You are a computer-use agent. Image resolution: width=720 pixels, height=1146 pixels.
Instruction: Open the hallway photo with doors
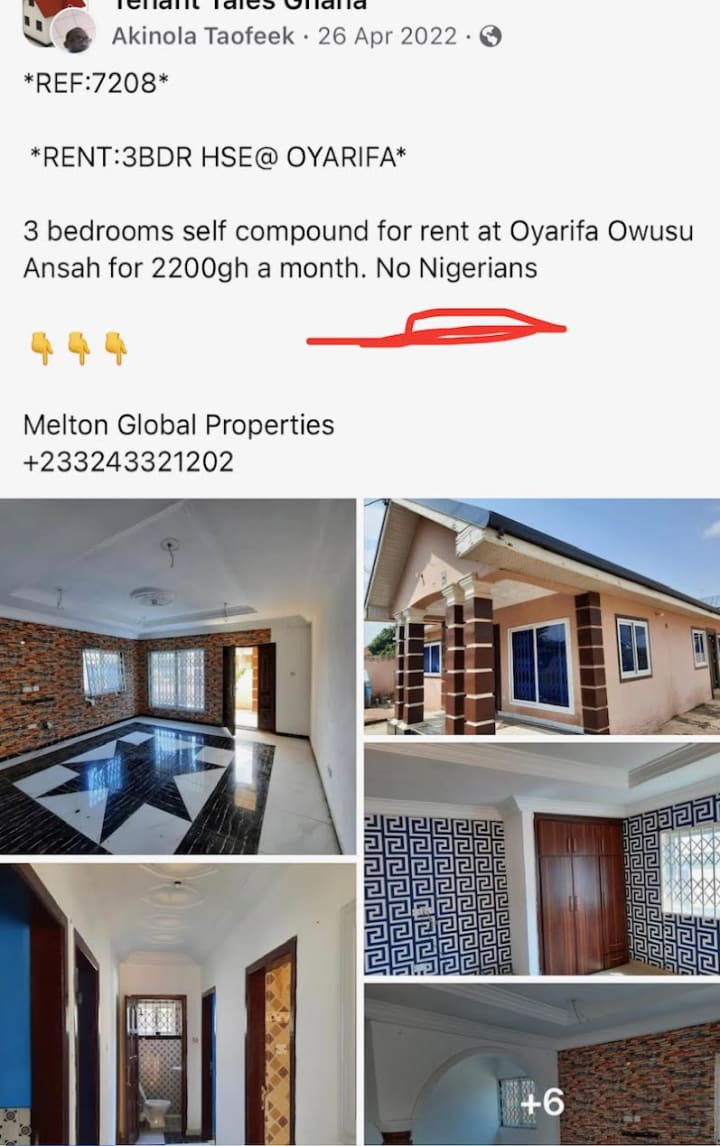[x=178, y=1003]
